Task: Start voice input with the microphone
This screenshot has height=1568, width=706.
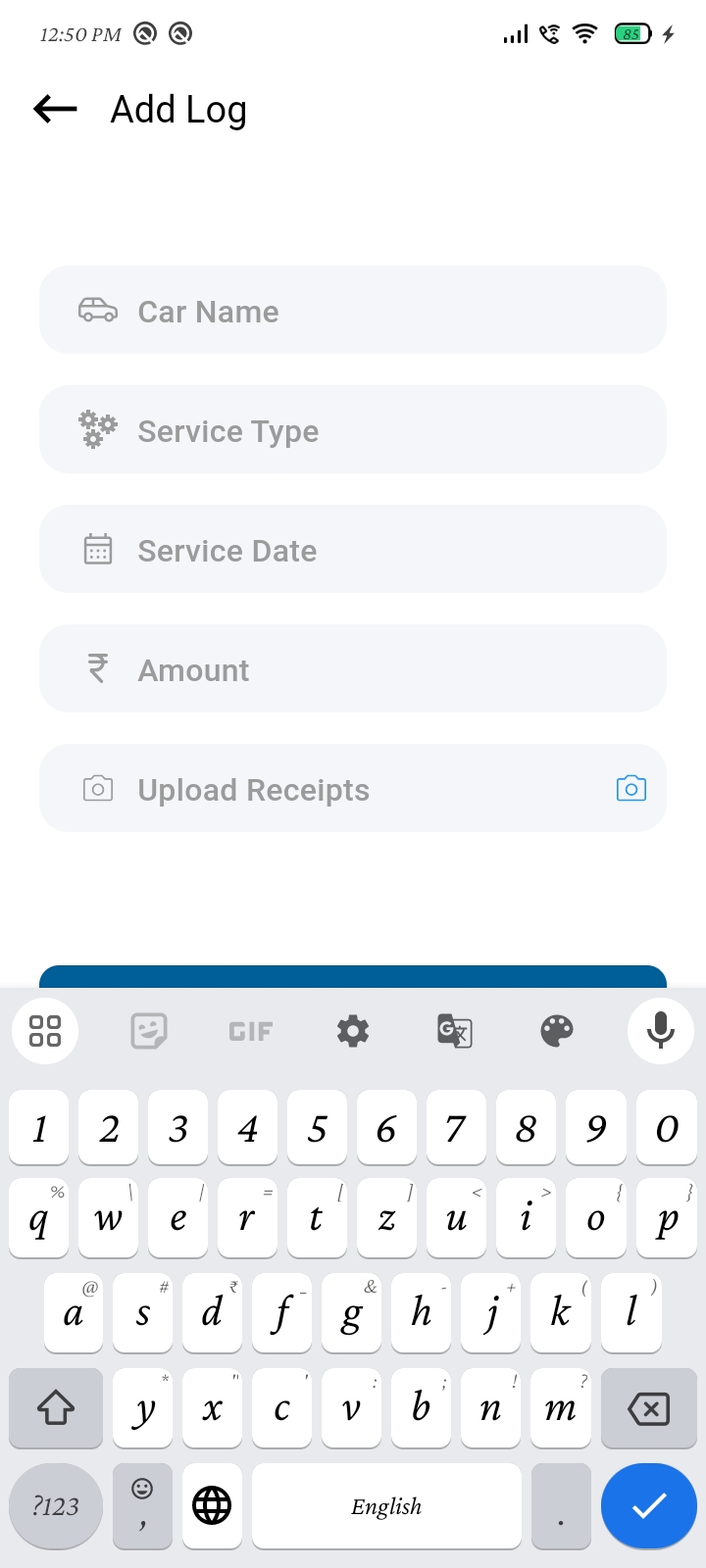Action: [x=661, y=1031]
